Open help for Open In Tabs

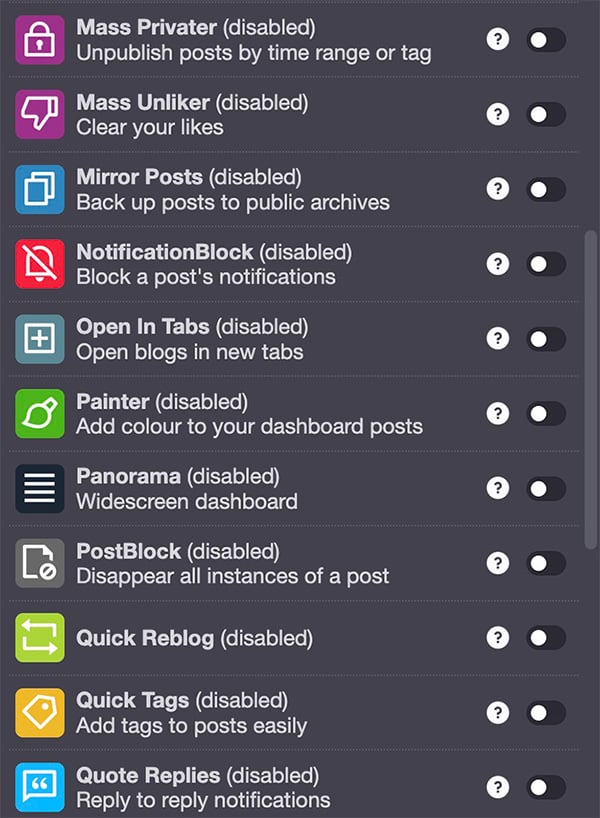point(497,338)
